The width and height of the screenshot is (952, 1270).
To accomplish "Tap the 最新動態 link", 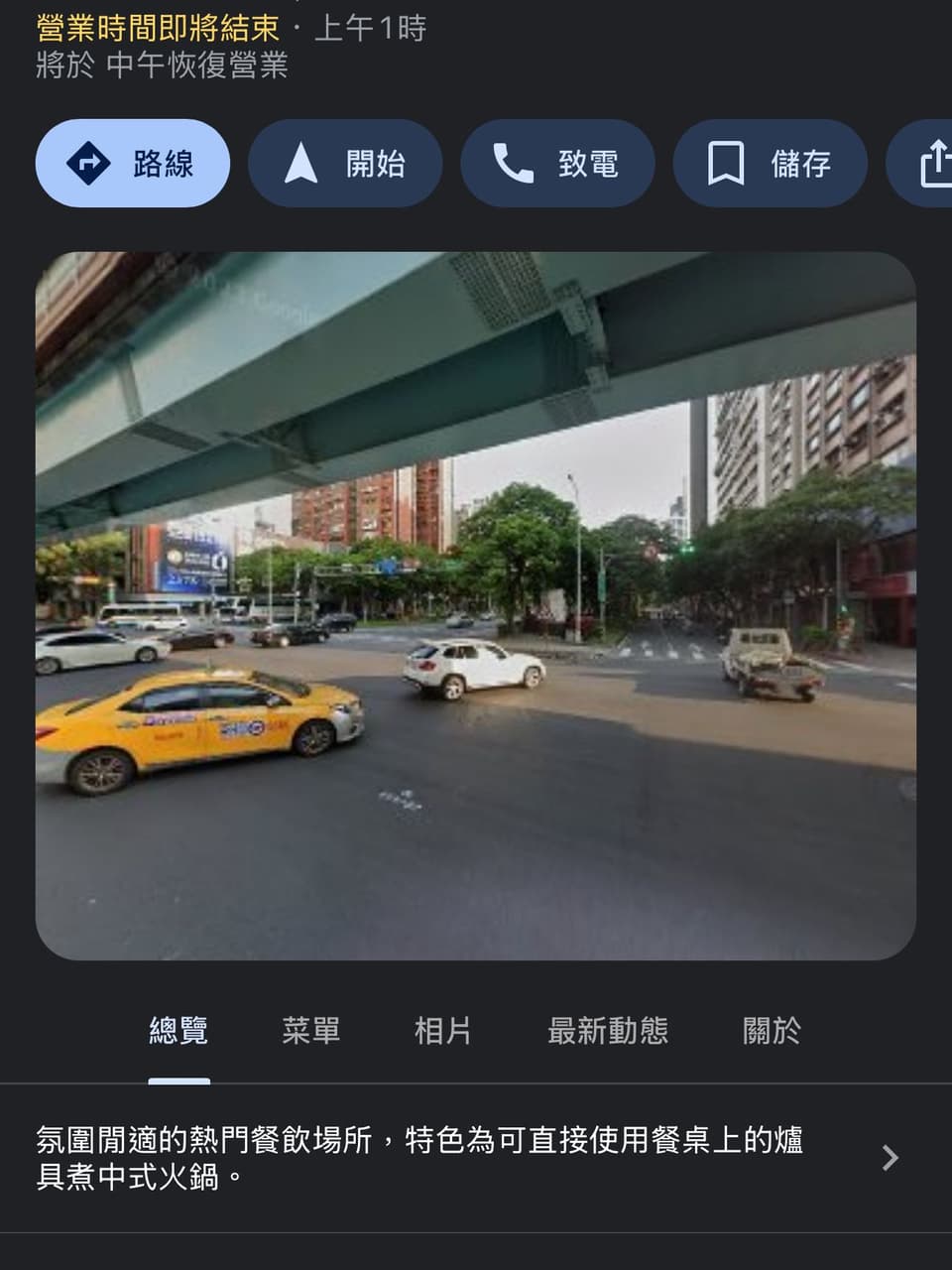I will pos(607,1031).
